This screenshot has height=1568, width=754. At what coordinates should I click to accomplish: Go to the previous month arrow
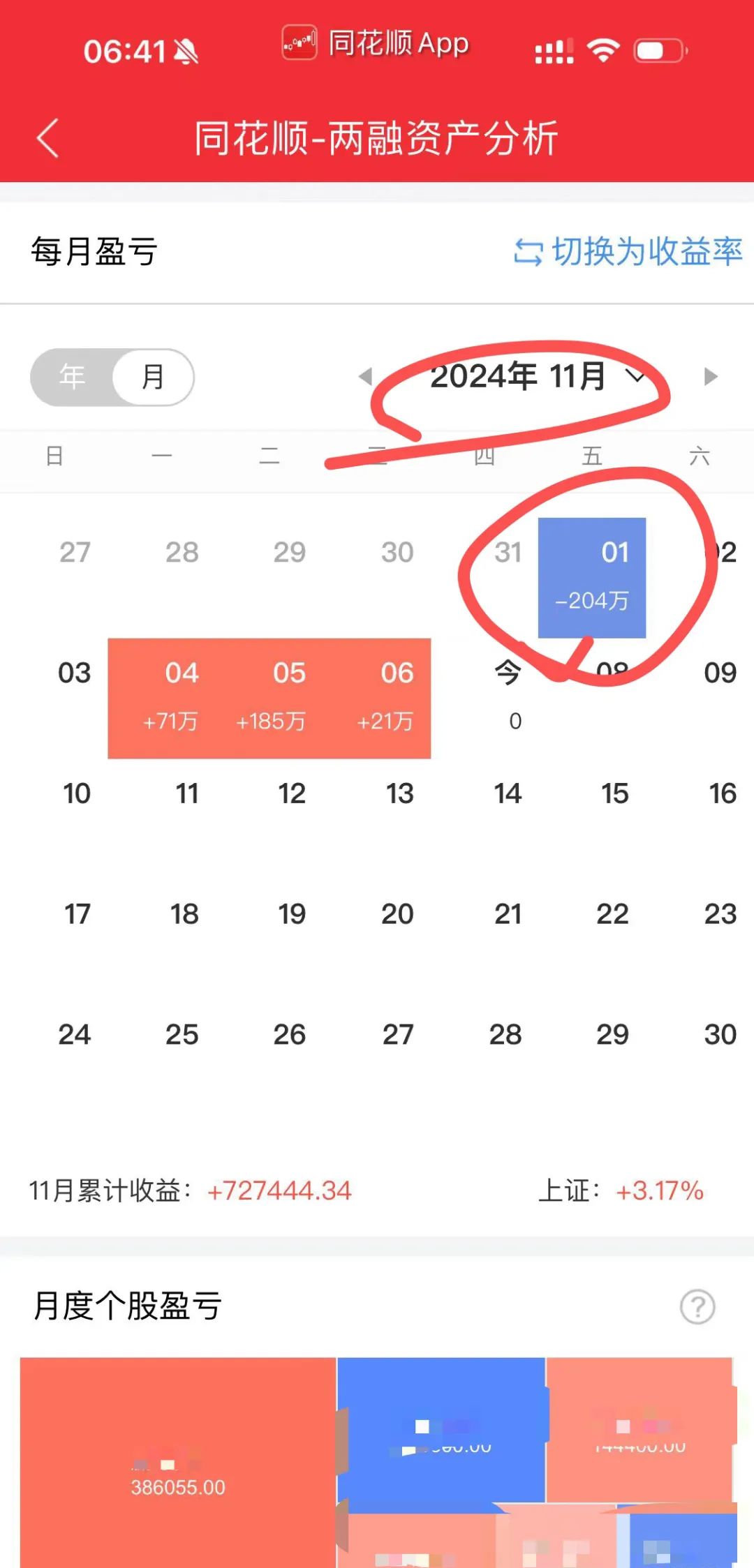coord(365,377)
